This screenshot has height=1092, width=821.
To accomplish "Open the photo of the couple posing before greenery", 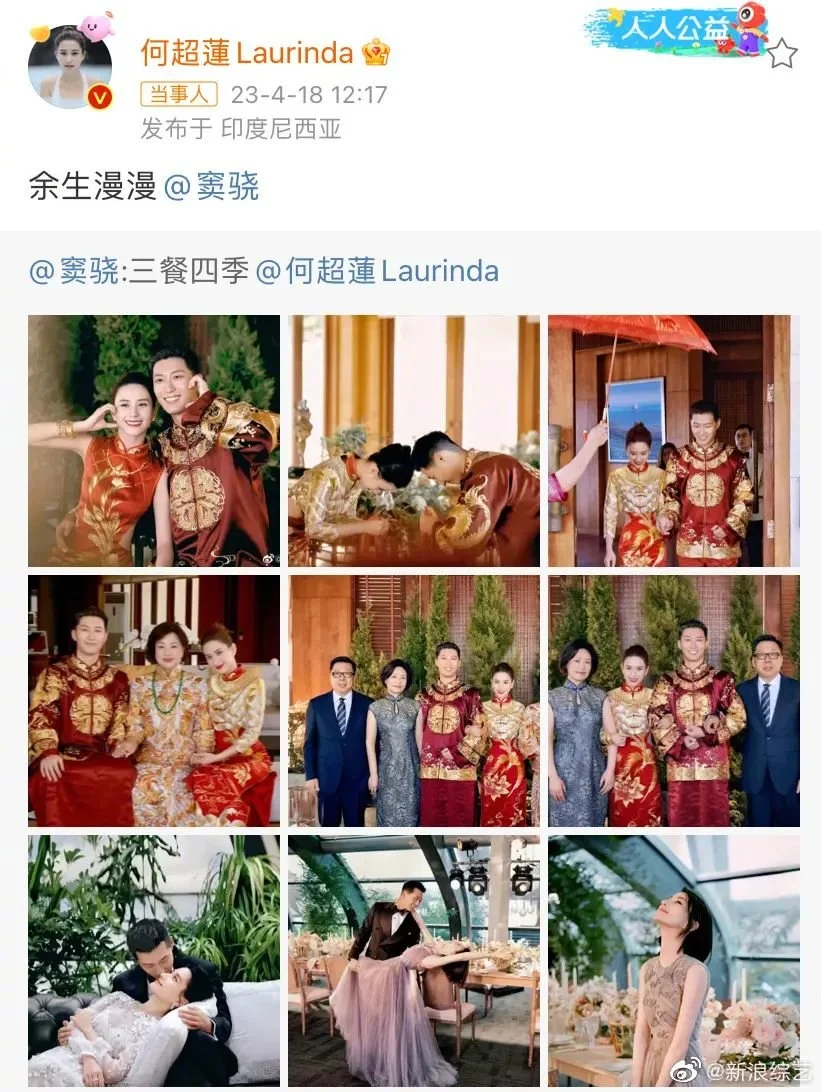I will (154, 441).
